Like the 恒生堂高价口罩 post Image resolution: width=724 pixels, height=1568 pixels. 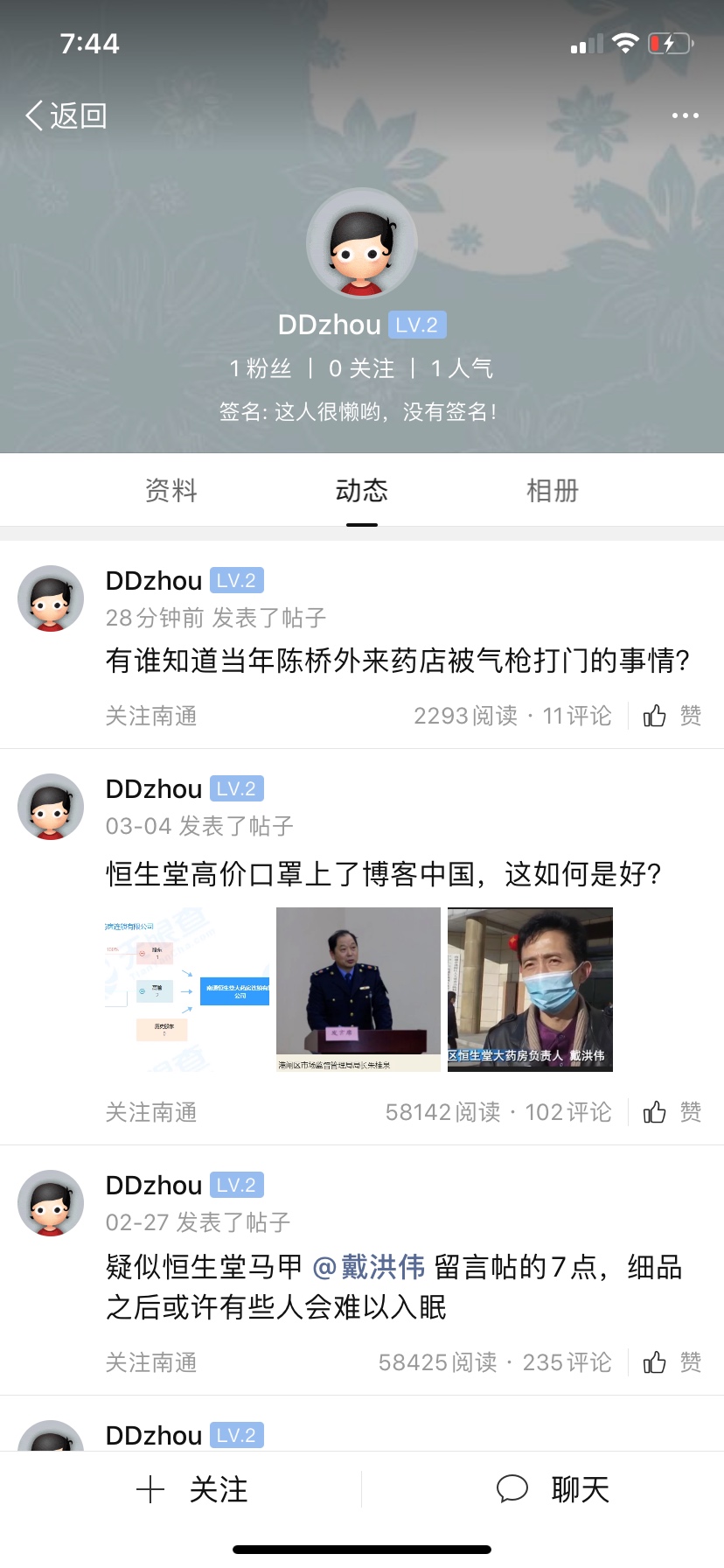(672, 1113)
